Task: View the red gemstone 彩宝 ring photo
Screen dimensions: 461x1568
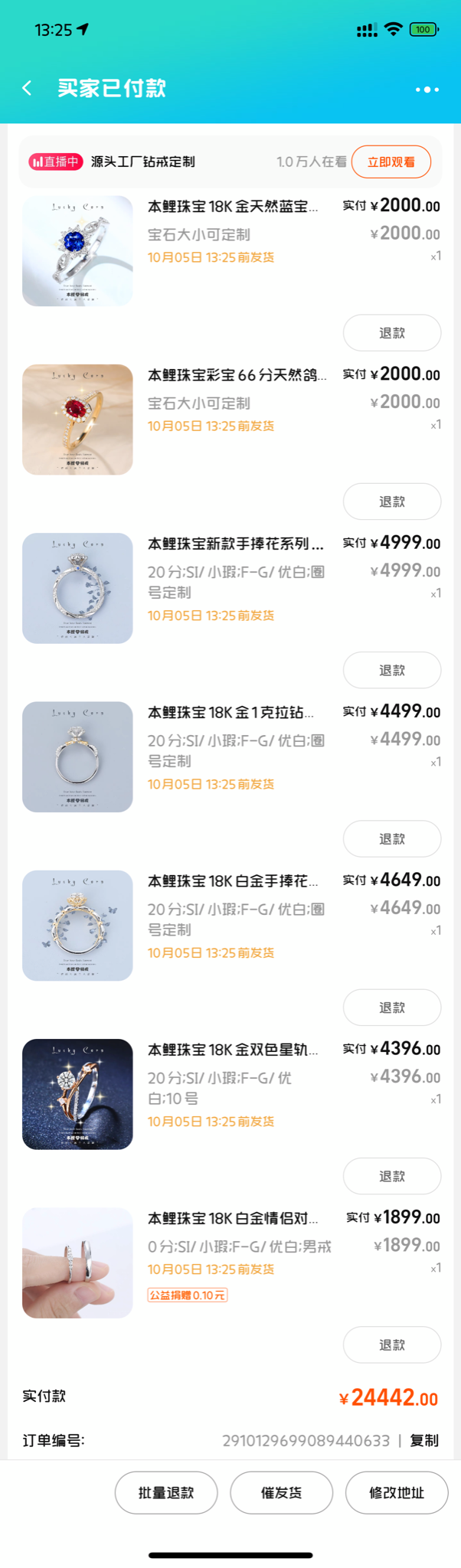Action: click(x=77, y=420)
